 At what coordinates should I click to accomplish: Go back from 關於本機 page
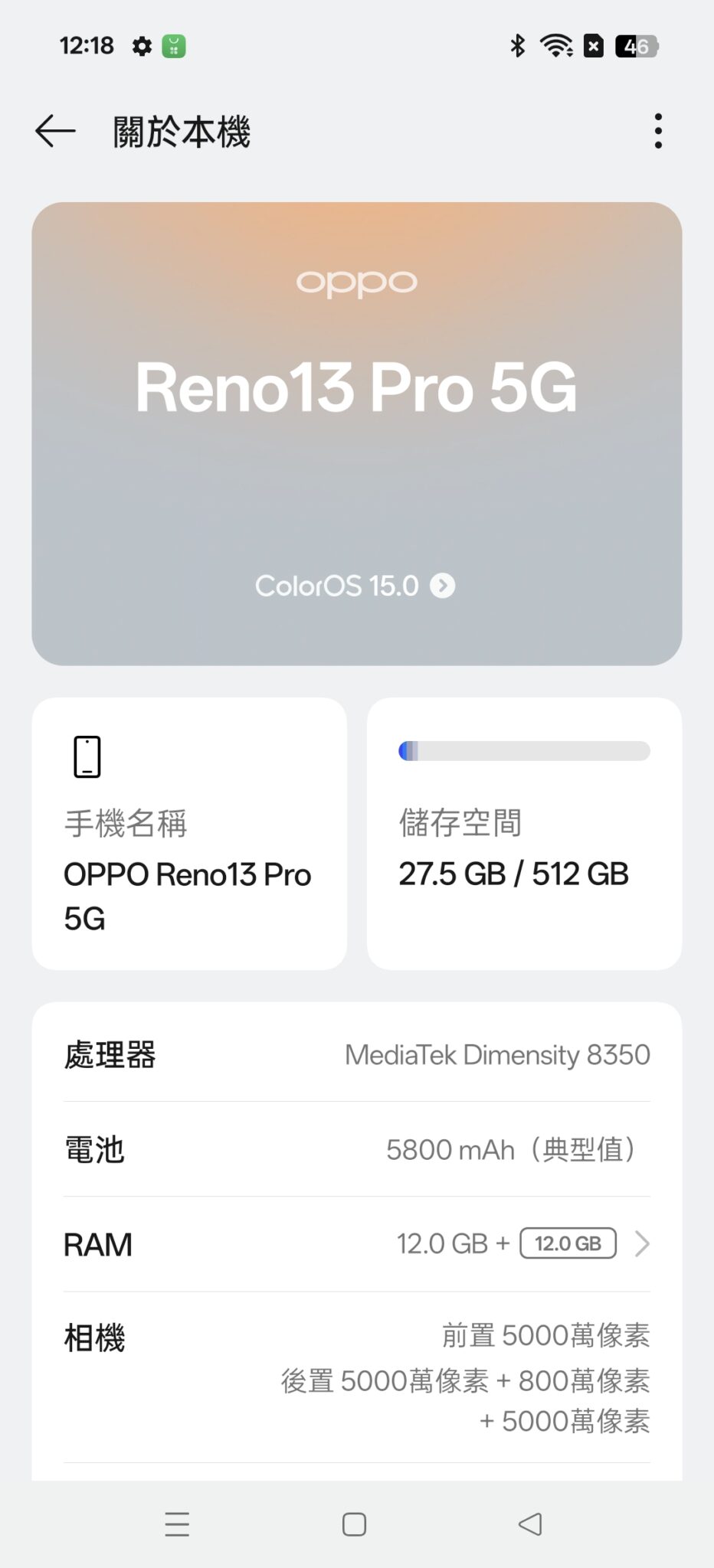tap(55, 131)
